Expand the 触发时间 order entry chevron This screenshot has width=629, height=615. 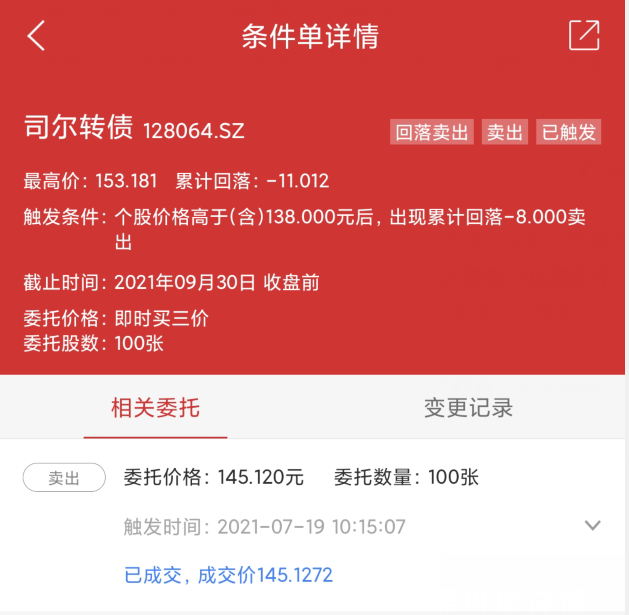pos(592,525)
